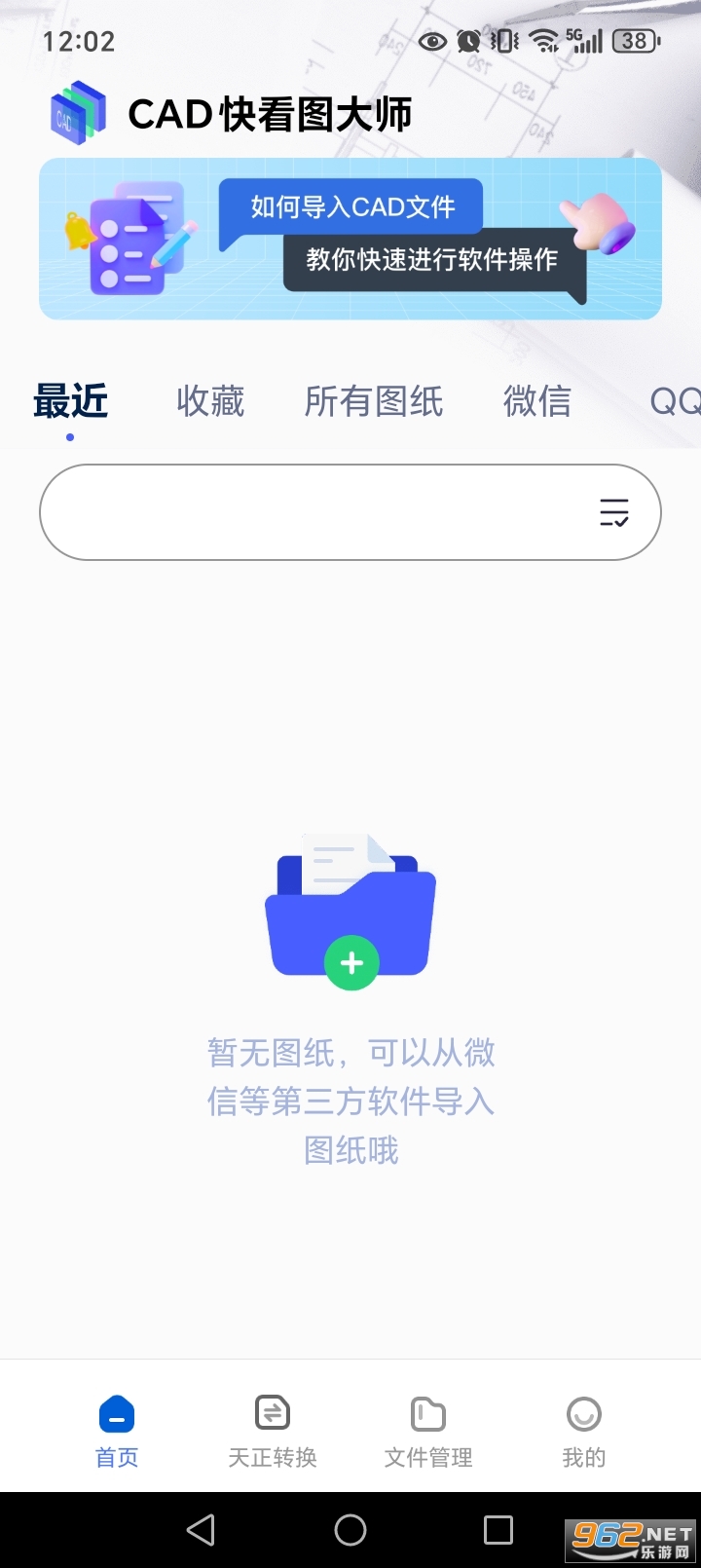Screen dimensions: 701x1568
Task: Tap the Android home circle button
Action: click(x=350, y=1529)
